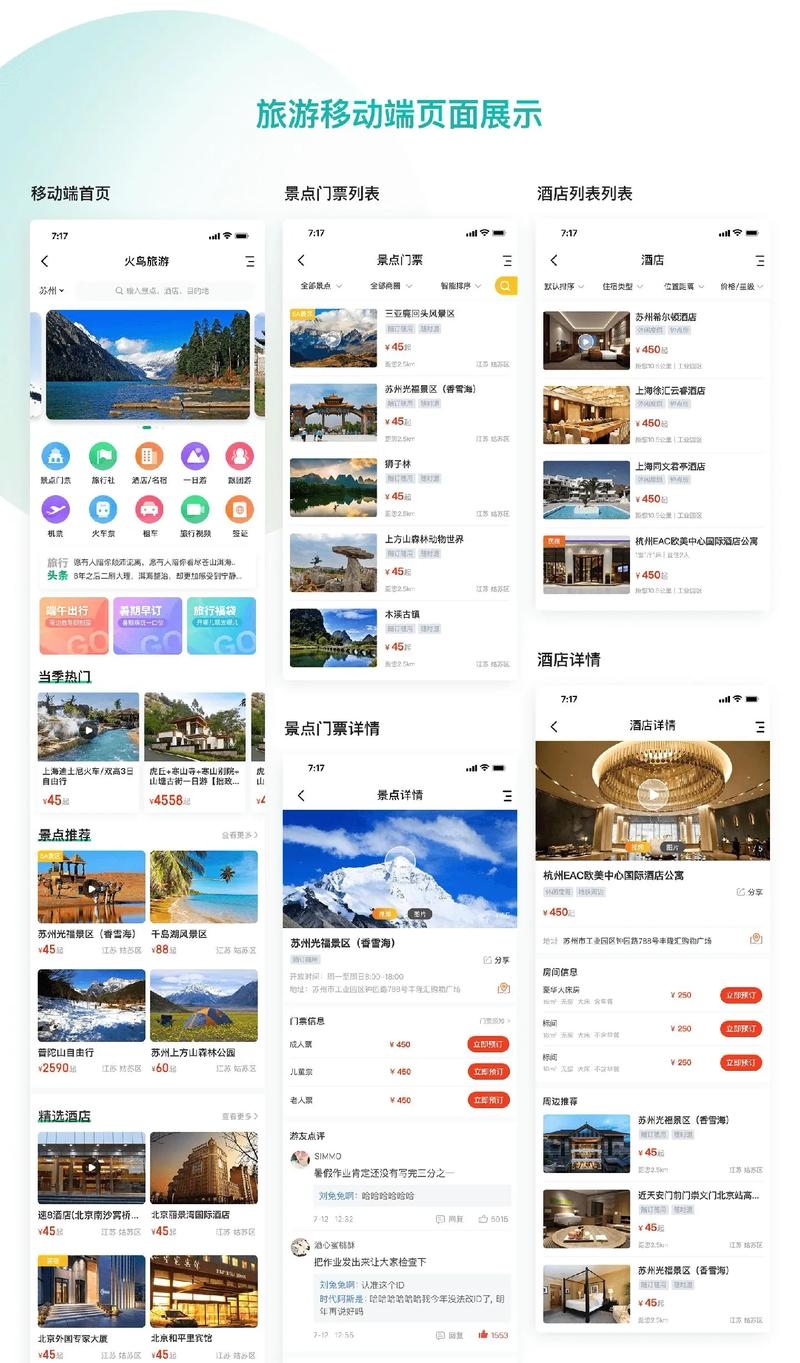800x1363 pixels.
Task: Tap the 输入景点、酒店、目的地 search field
Action: tap(165, 289)
